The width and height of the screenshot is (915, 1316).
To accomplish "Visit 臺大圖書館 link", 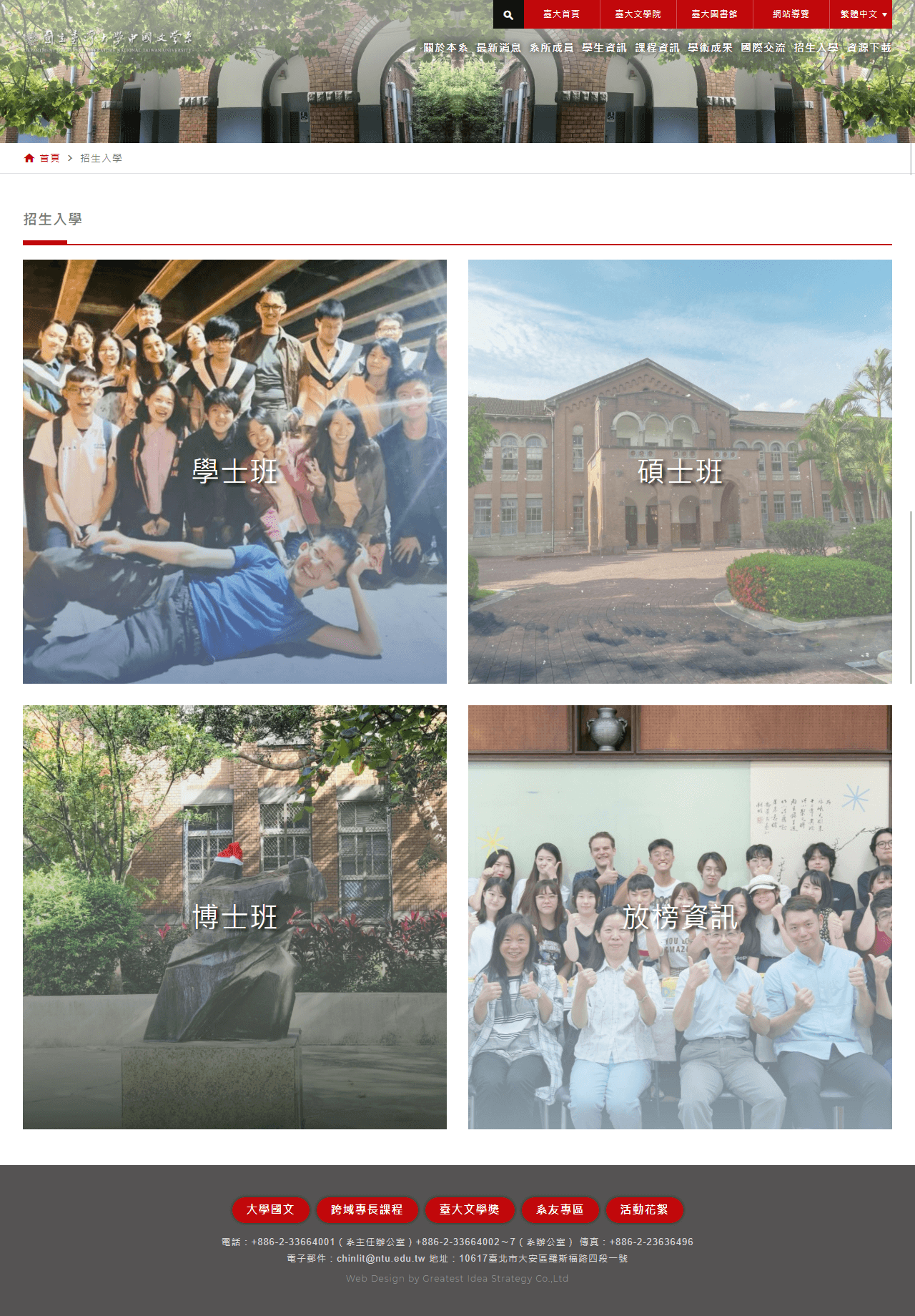I will click(714, 14).
